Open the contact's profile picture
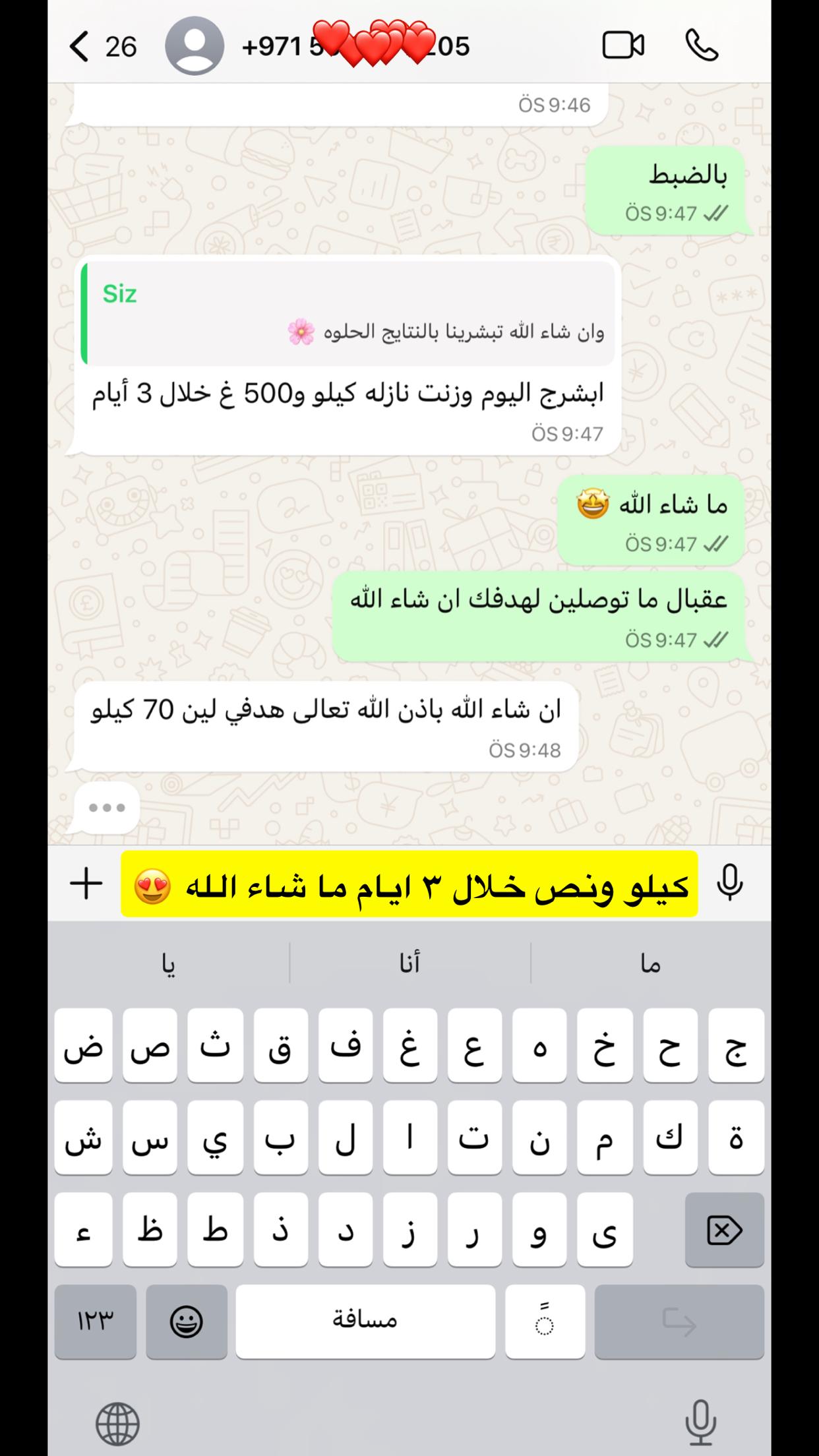Image resolution: width=819 pixels, height=1456 pixels. [195, 46]
